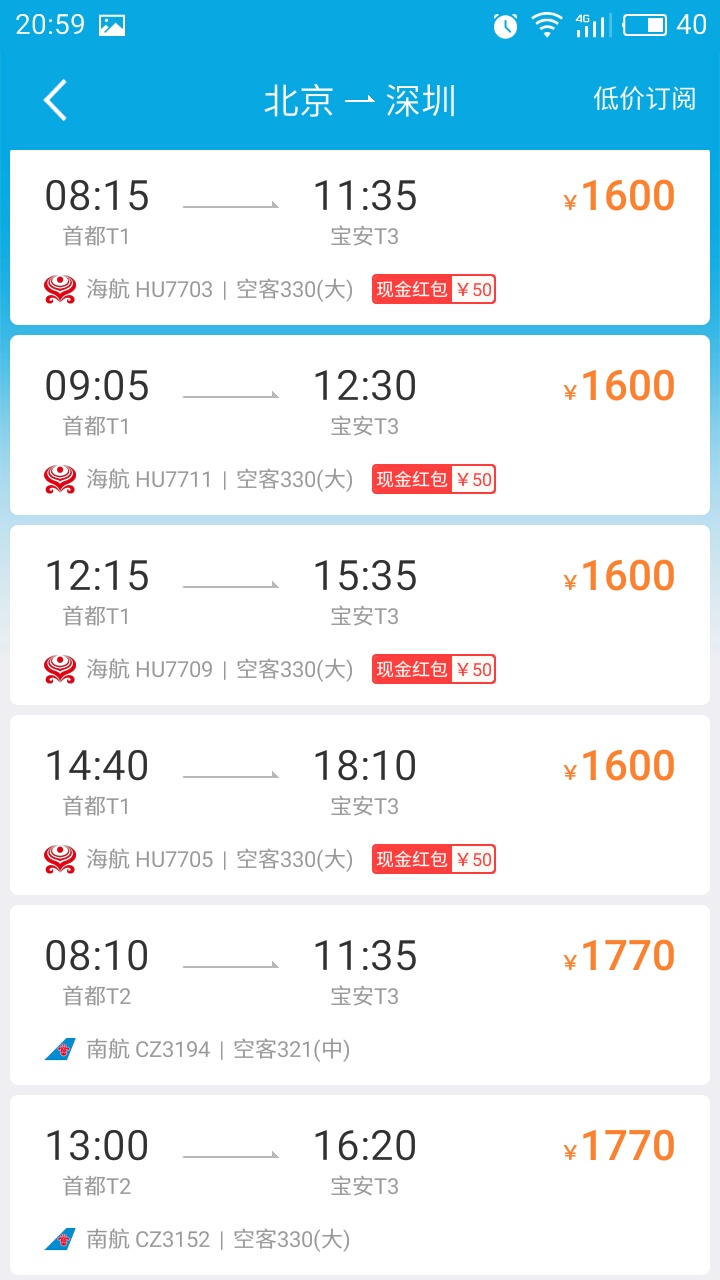Select the 南航 CZ3194 flight at 08:10
This screenshot has height=1280, width=720.
click(x=360, y=995)
